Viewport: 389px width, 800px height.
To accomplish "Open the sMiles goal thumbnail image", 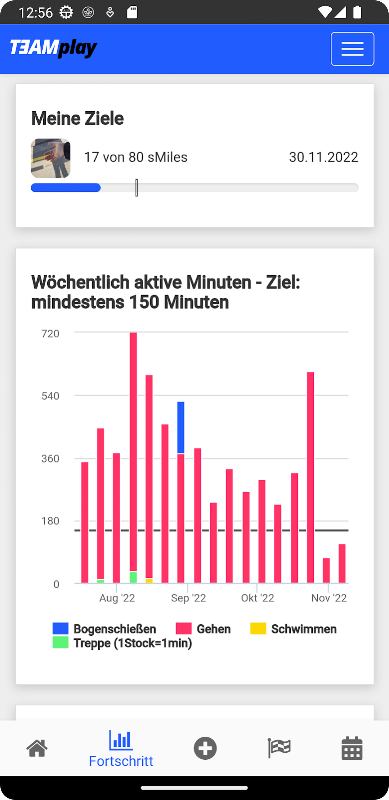I will [51, 158].
